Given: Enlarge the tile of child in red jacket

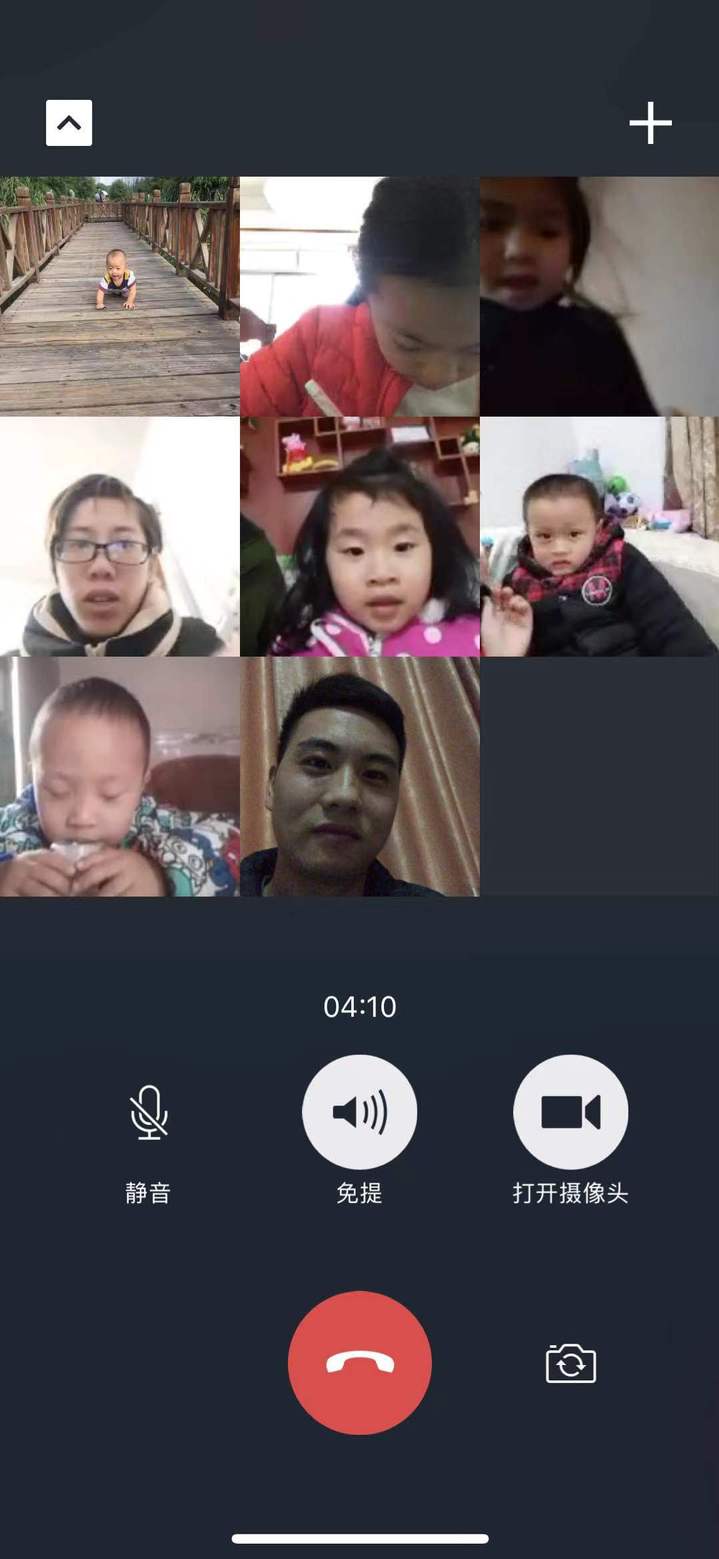Looking at the screenshot, I should 359,296.
